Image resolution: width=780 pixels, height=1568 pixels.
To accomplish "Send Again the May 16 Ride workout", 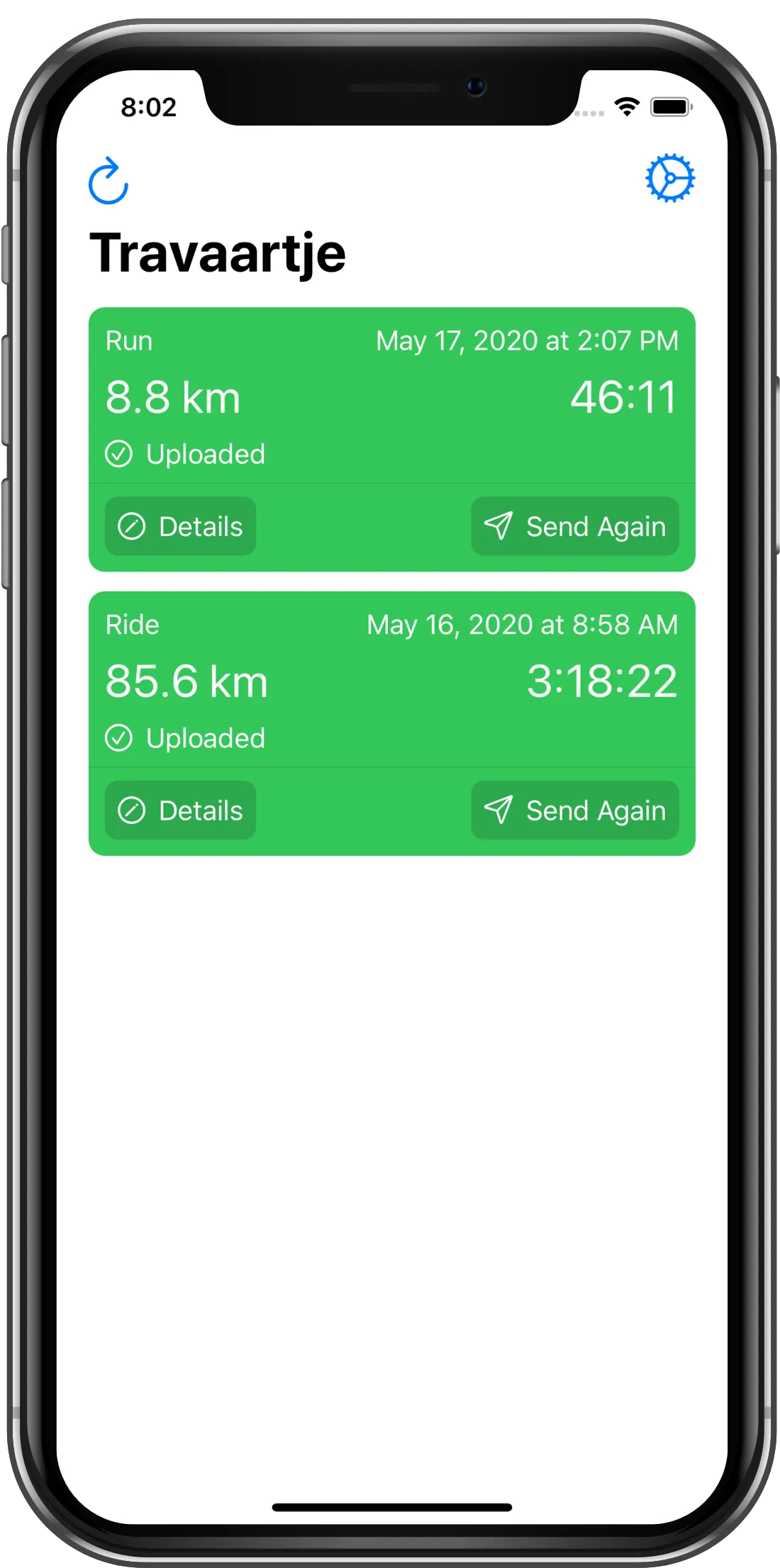I will (574, 810).
